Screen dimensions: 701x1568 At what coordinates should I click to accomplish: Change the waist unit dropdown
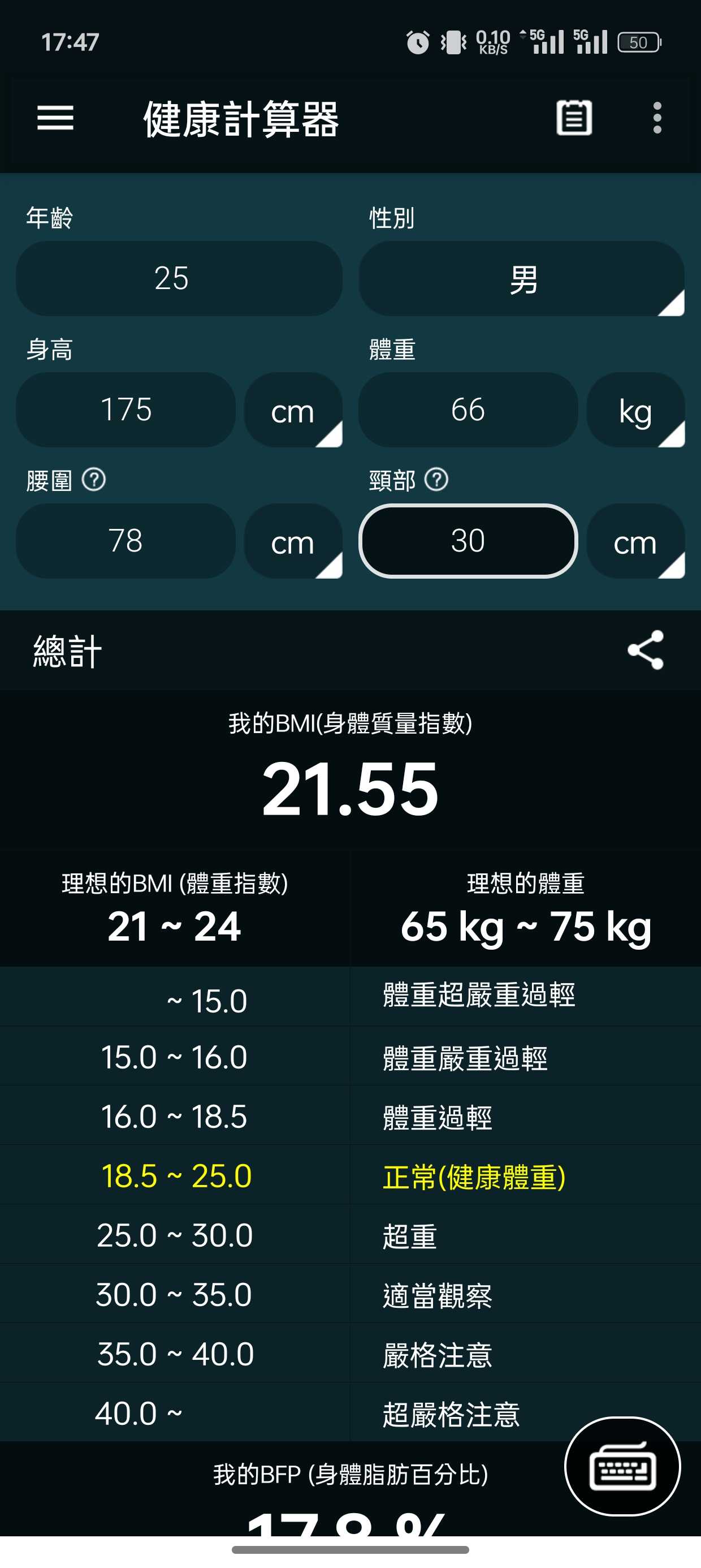coord(293,541)
